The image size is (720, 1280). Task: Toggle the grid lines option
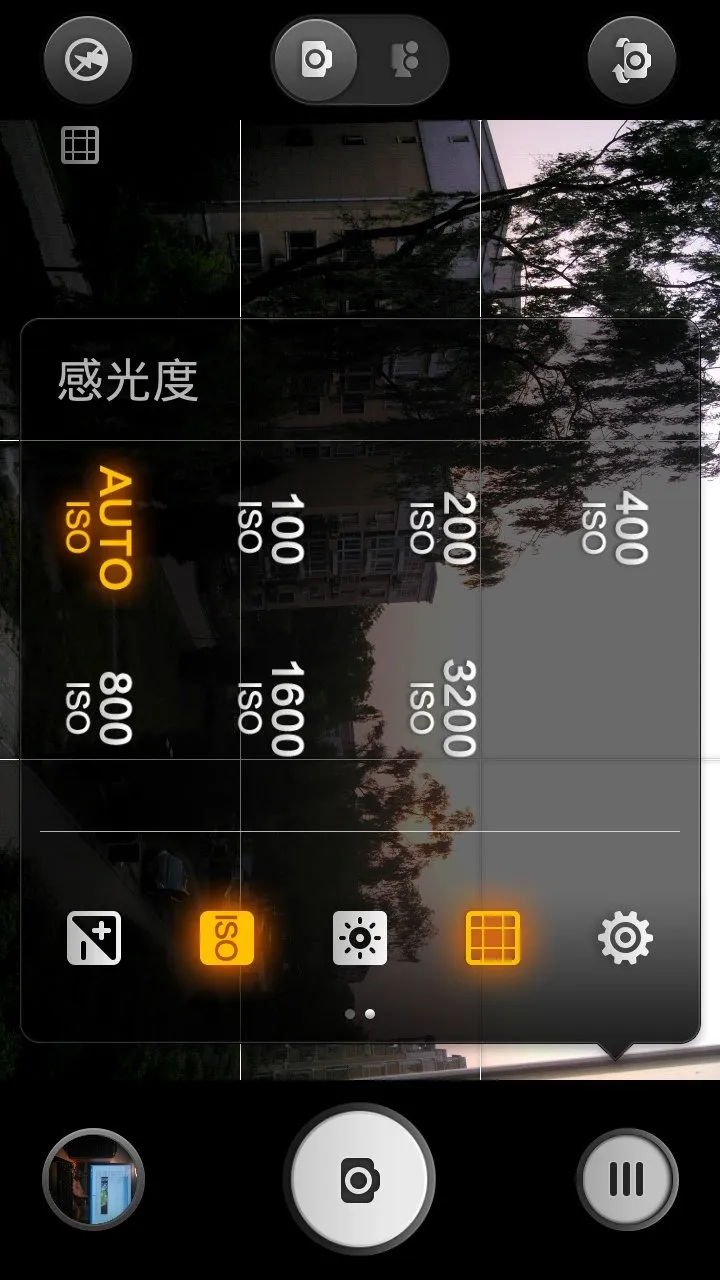[493, 938]
